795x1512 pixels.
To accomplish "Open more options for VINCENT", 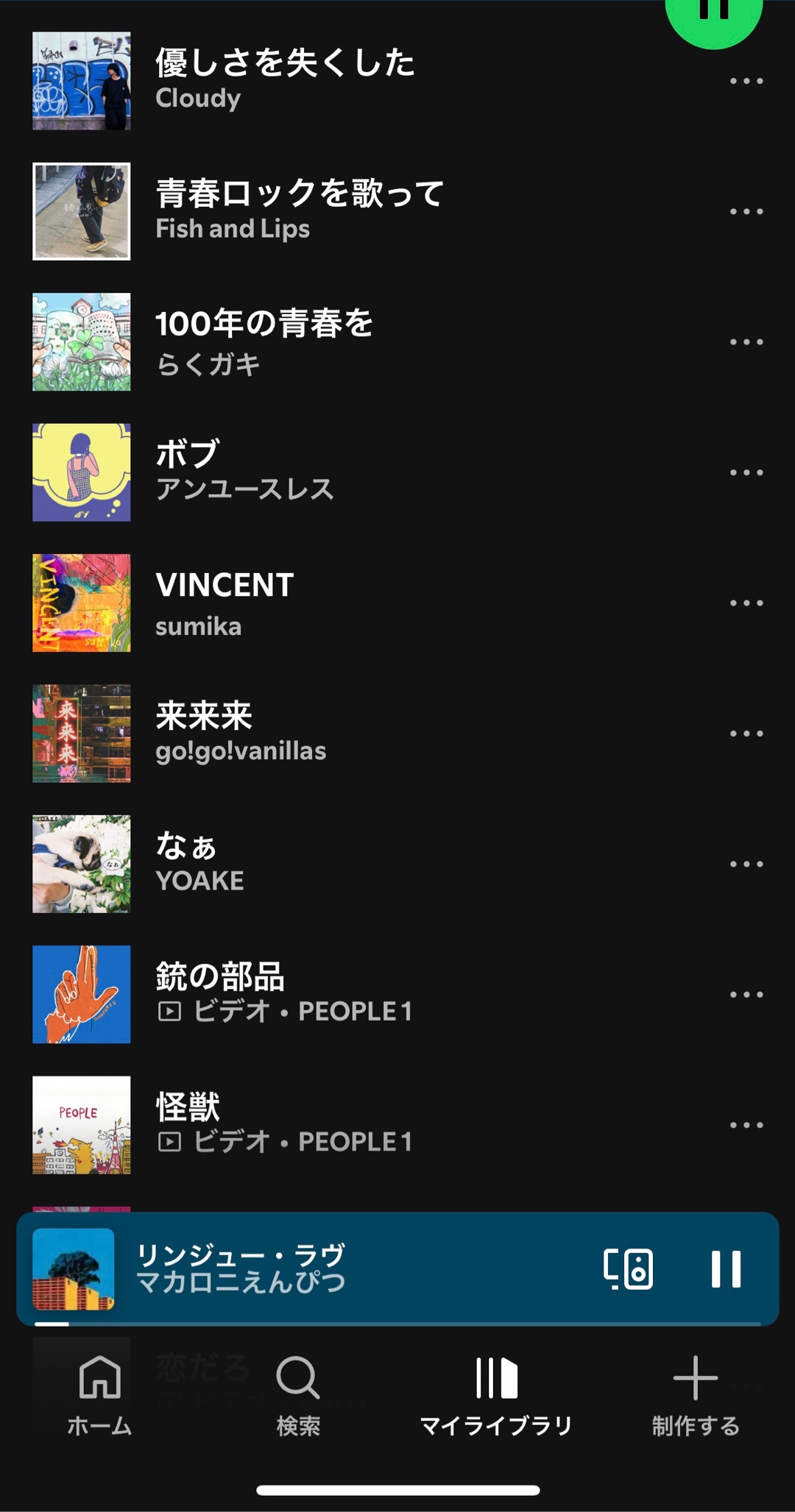I will tap(746, 603).
